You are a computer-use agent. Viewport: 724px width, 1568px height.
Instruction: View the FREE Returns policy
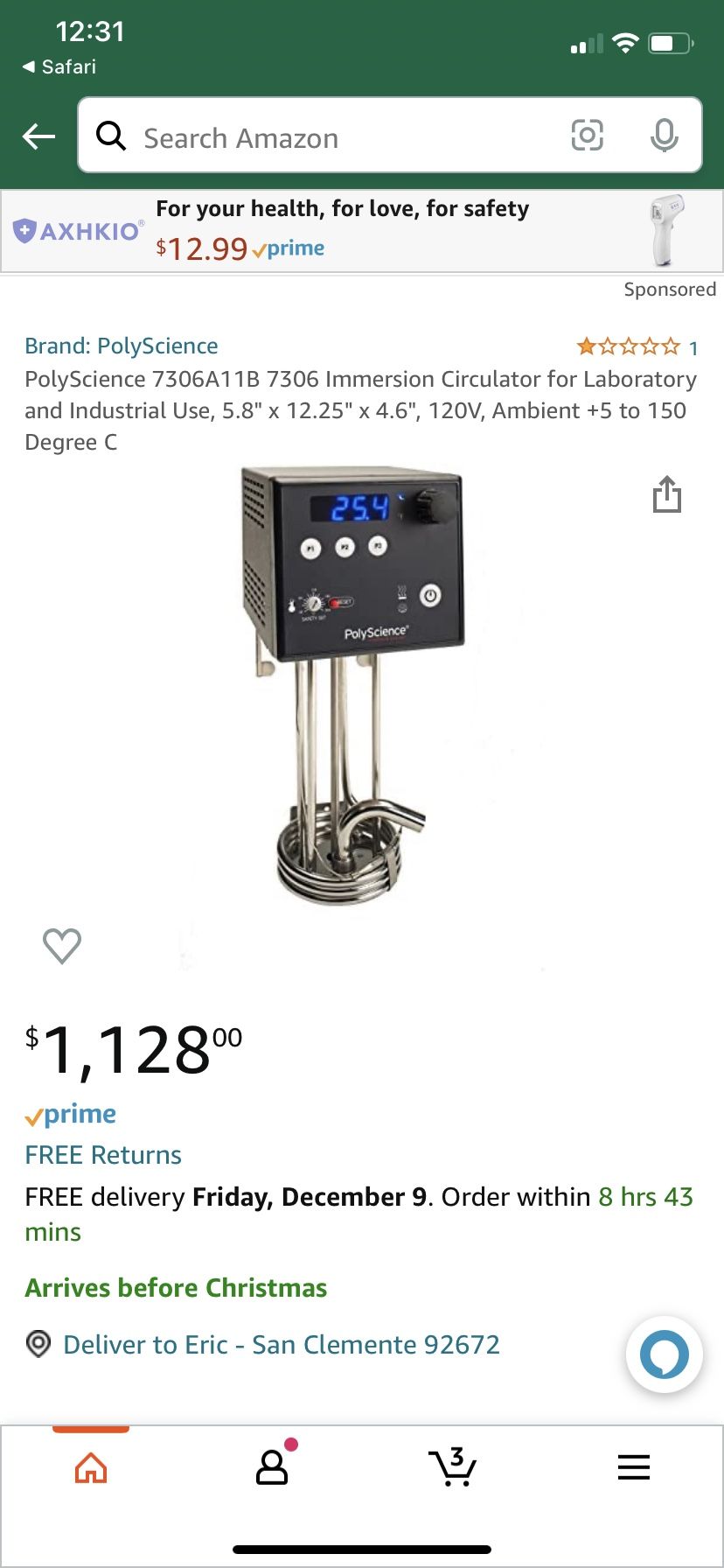pyautogui.click(x=103, y=1154)
